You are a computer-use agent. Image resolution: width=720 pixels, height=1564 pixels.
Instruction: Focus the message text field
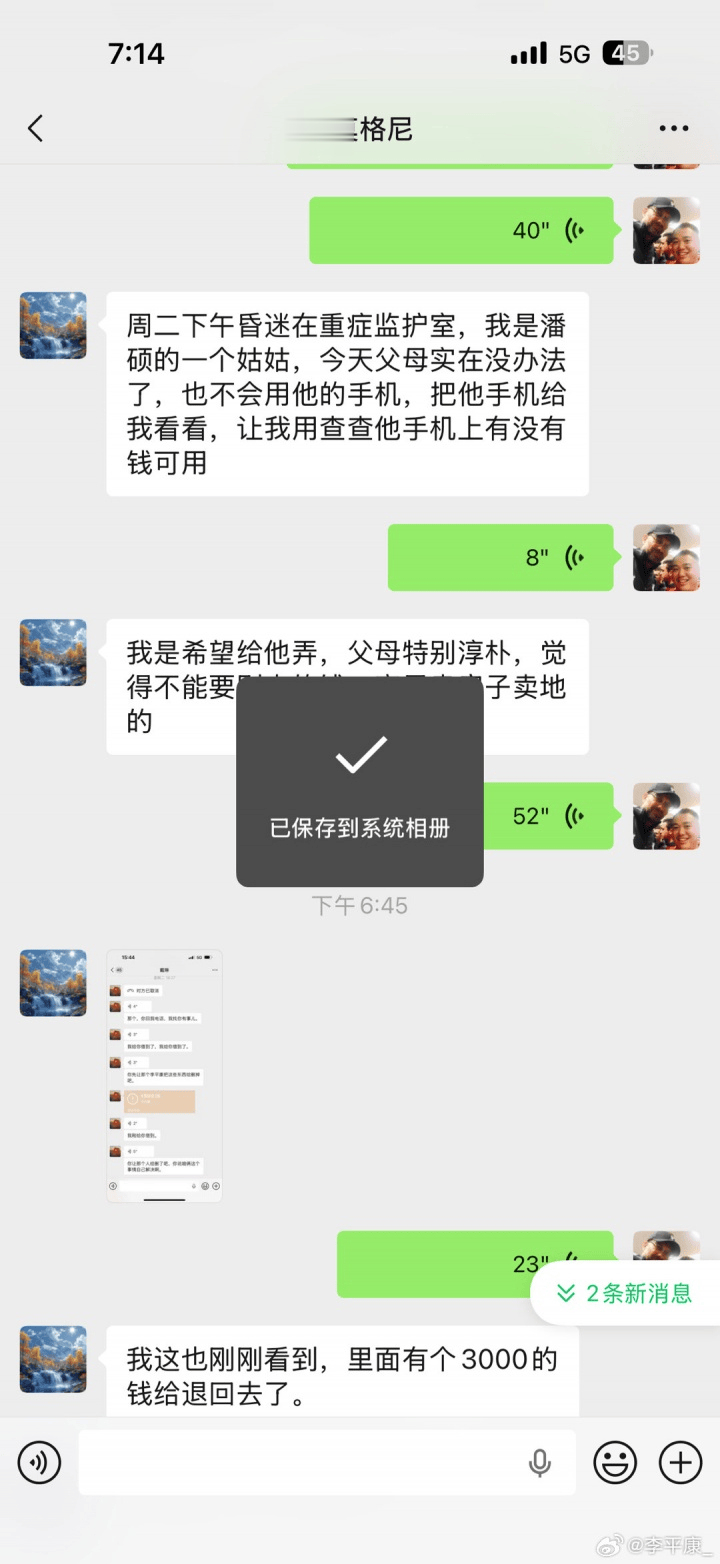(x=300, y=1463)
